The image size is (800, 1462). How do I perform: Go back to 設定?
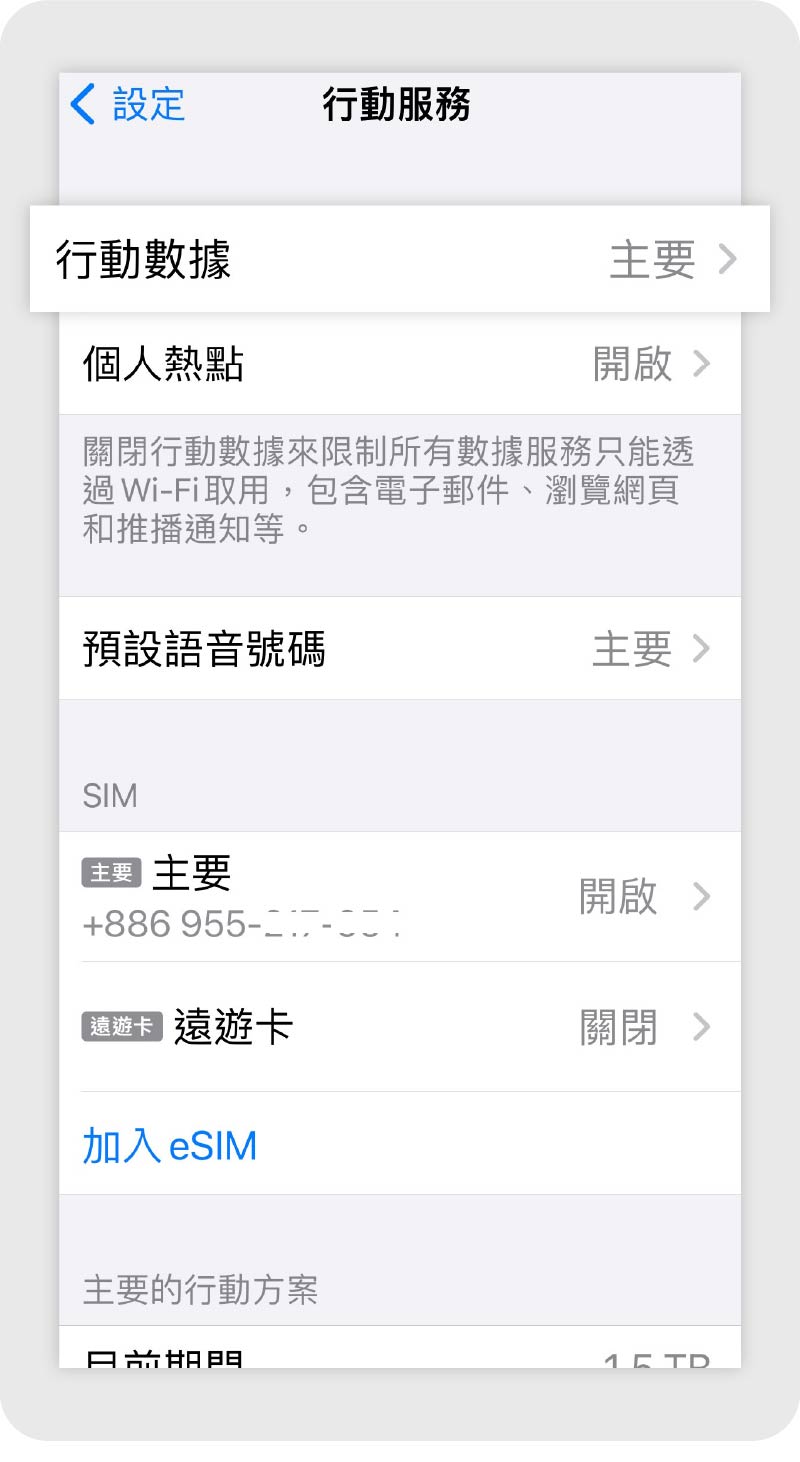tap(128, 104)
